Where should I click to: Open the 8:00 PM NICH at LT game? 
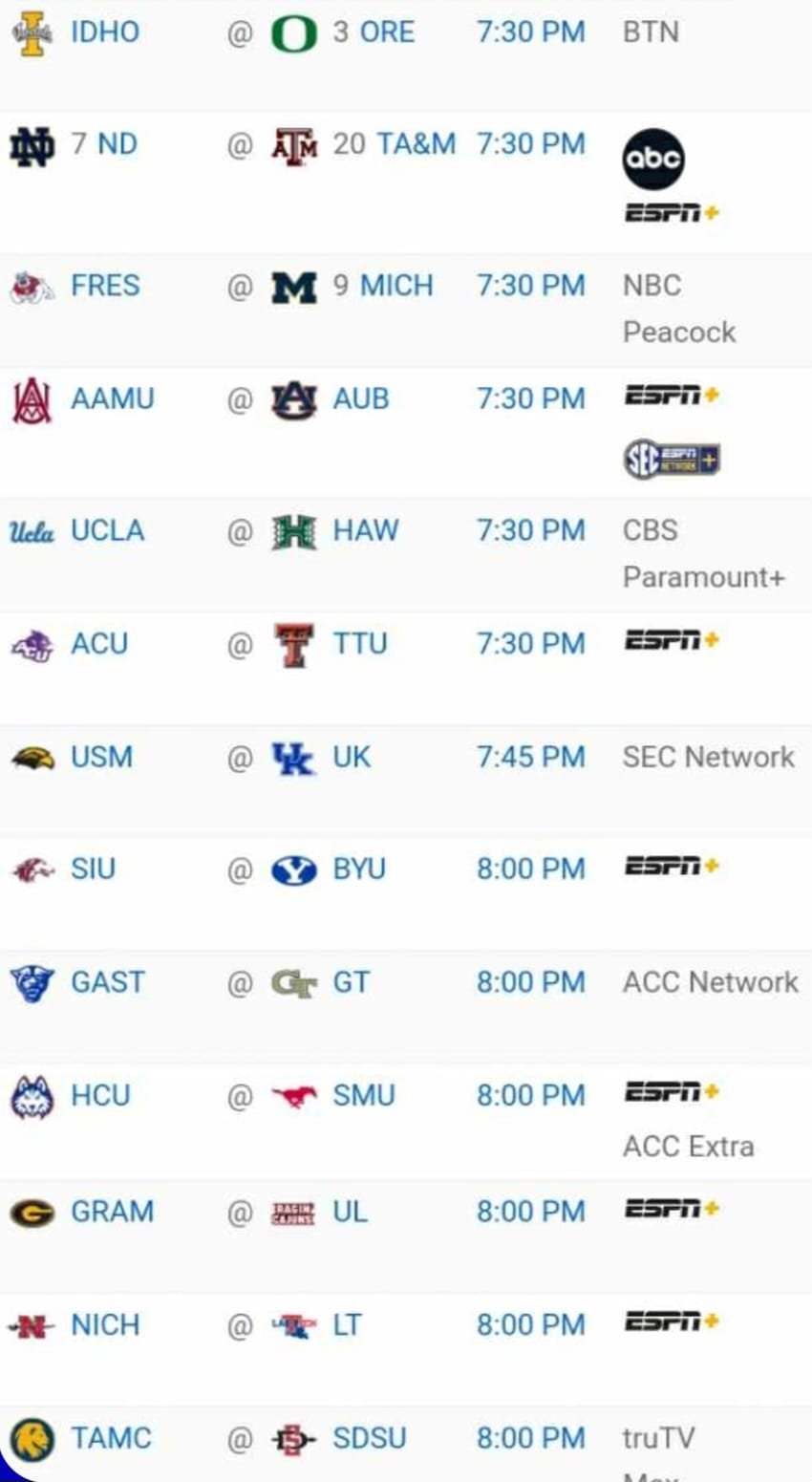531,1325
